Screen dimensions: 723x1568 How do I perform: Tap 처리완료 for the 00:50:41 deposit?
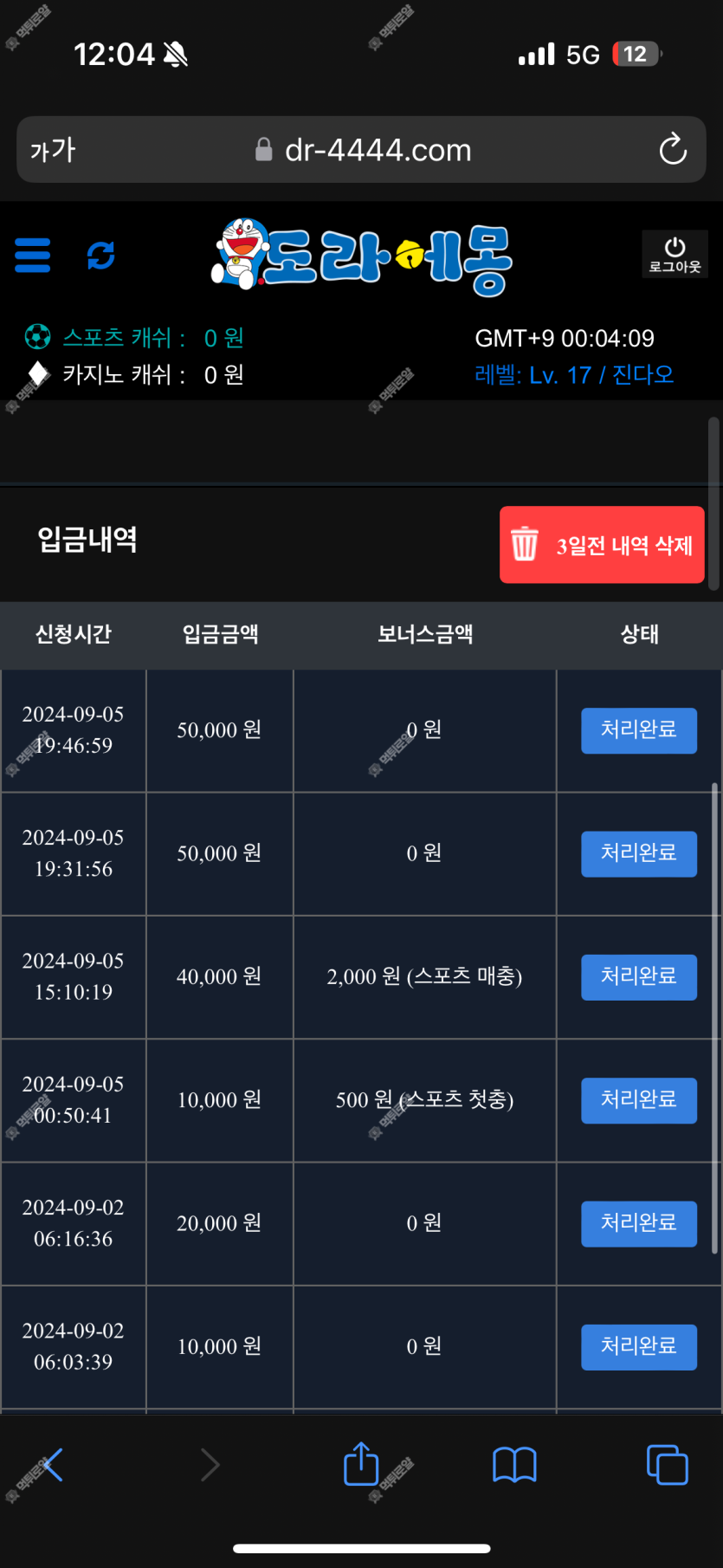pos(638,1100)
